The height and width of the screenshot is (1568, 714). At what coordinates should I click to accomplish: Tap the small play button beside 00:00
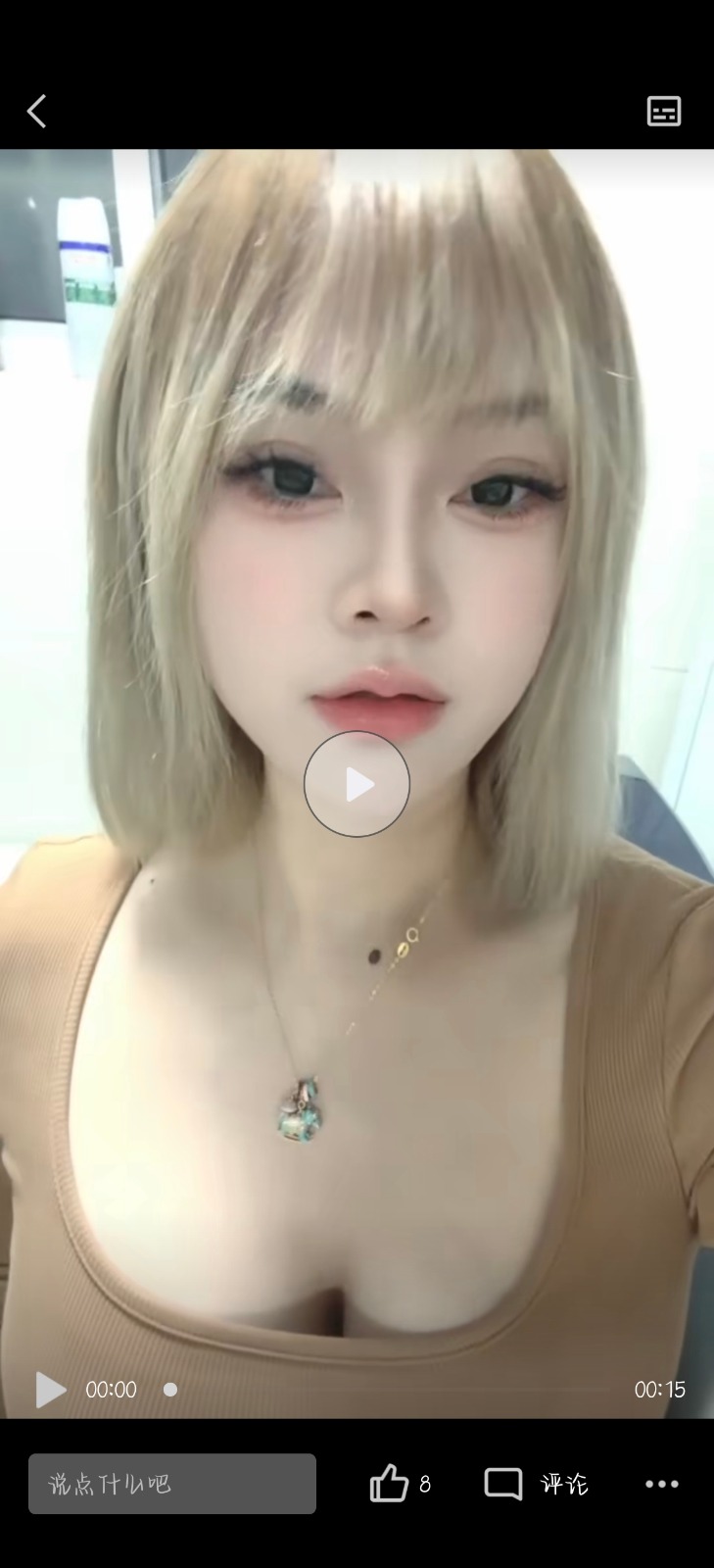[x=50, y=1390]
